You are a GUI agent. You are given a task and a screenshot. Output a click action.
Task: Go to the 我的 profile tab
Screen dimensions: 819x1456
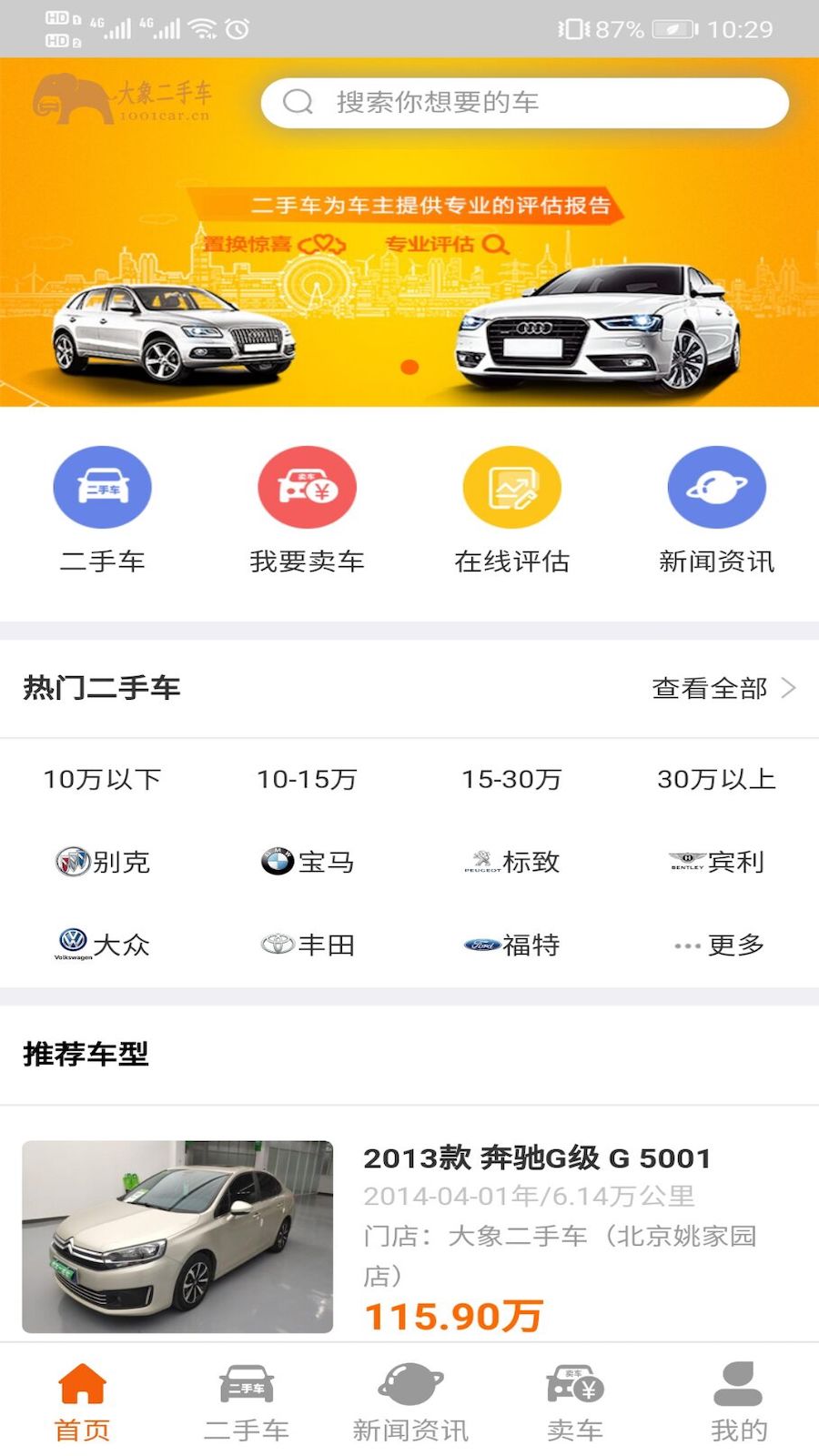pyautogui.click(x=738, y=1402)
